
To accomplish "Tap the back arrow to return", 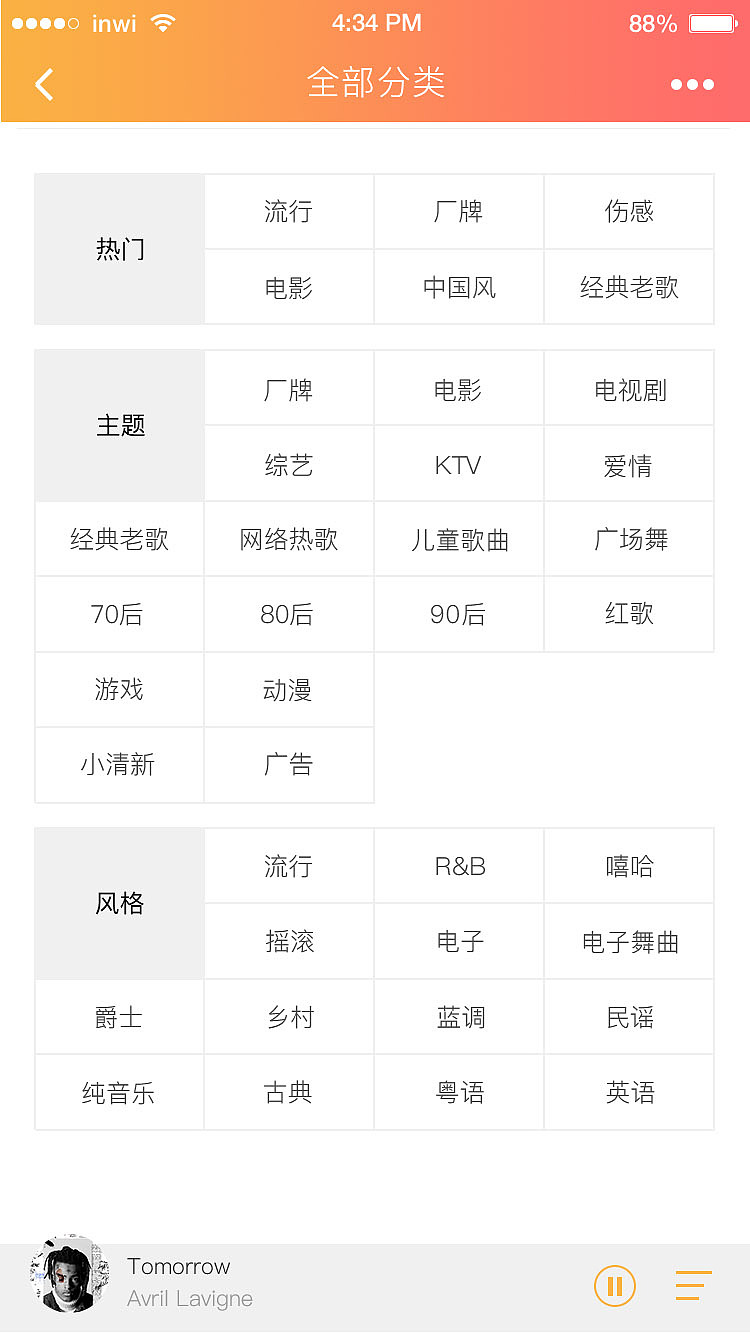I will coord(44,85).
